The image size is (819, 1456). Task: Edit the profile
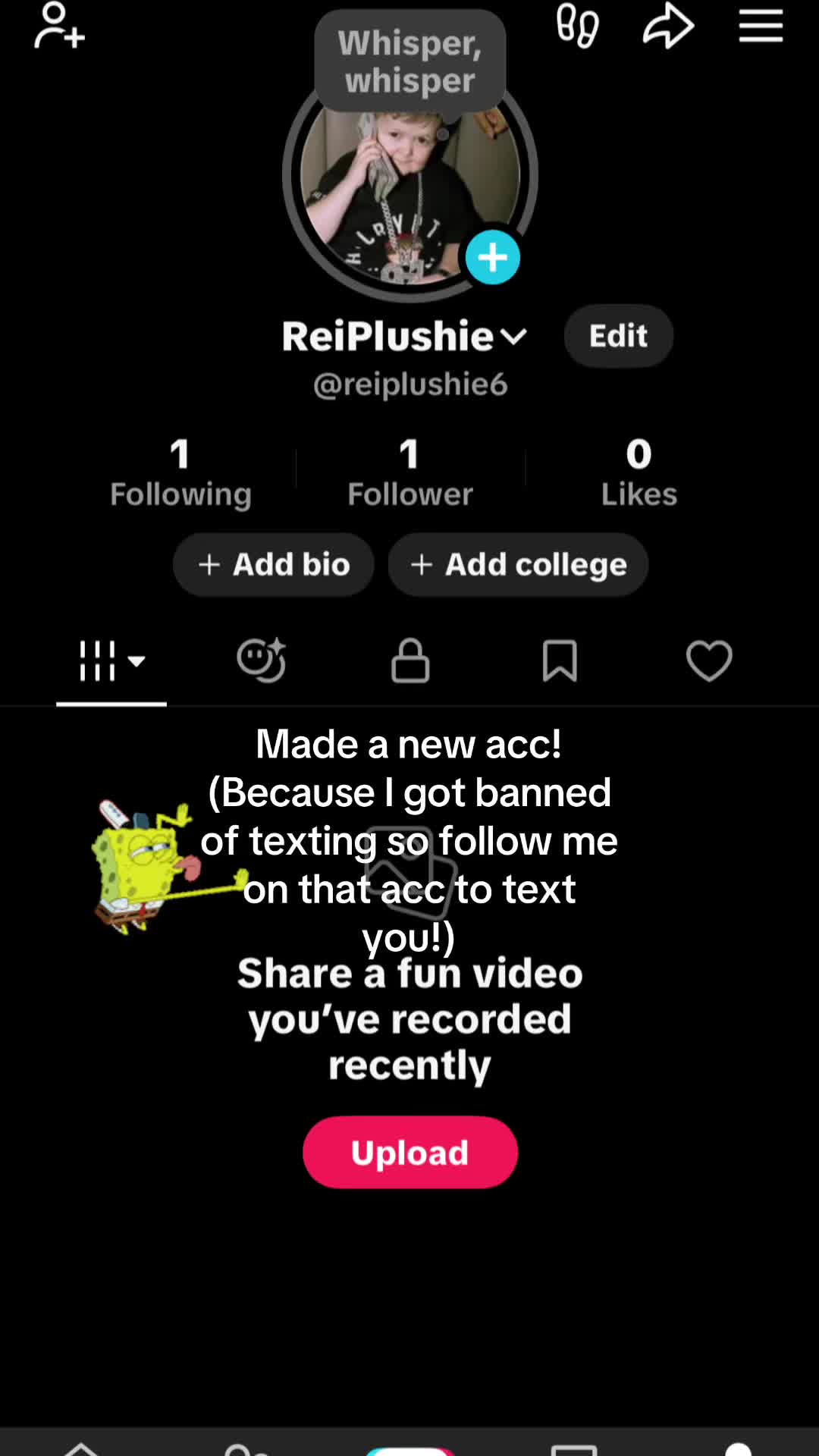pos(618,336)
